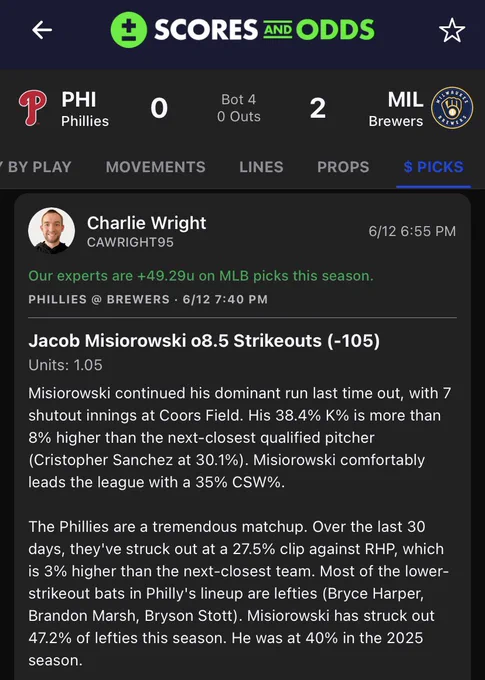
Task: Open Charlie Wright's profile photo
Action: pos(52,230)
